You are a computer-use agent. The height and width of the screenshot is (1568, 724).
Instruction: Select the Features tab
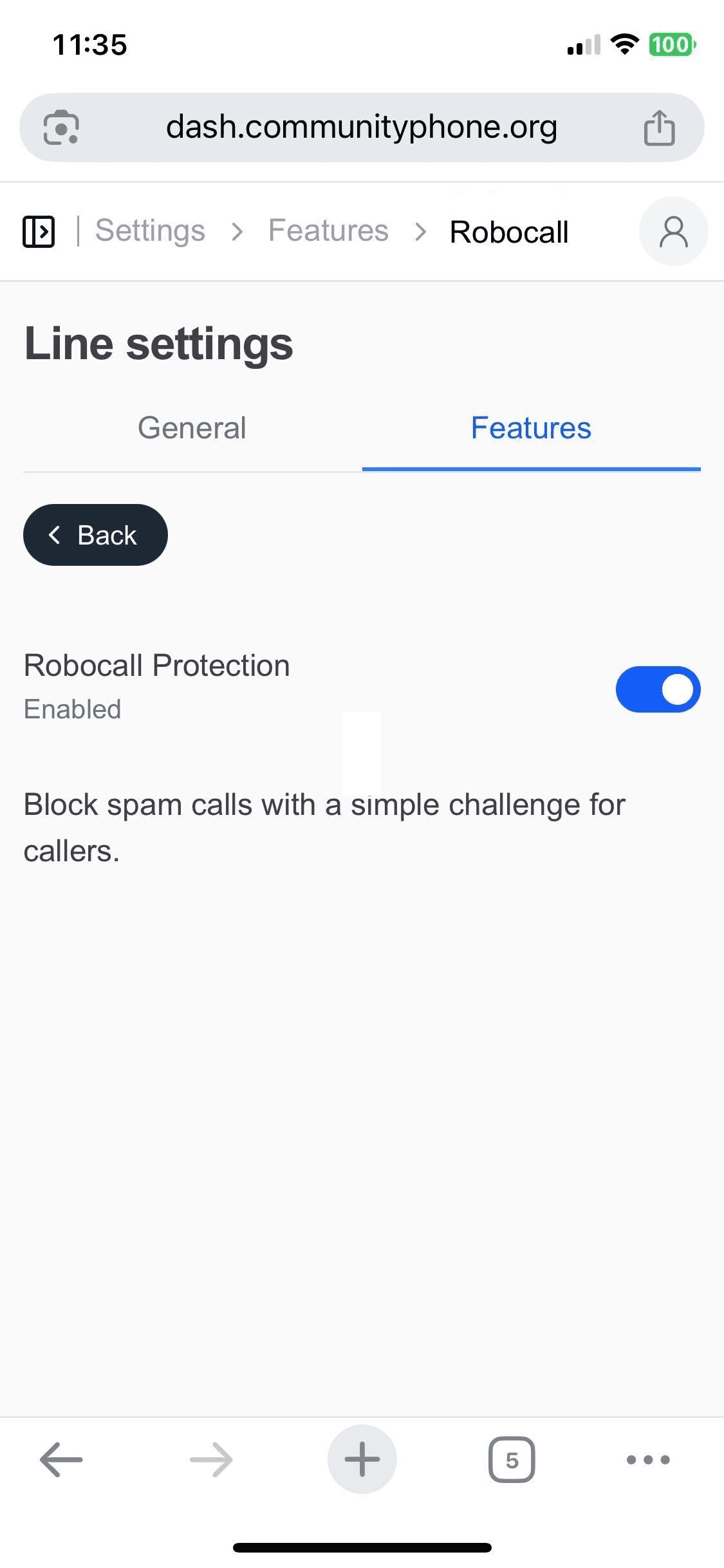point(531,427)
